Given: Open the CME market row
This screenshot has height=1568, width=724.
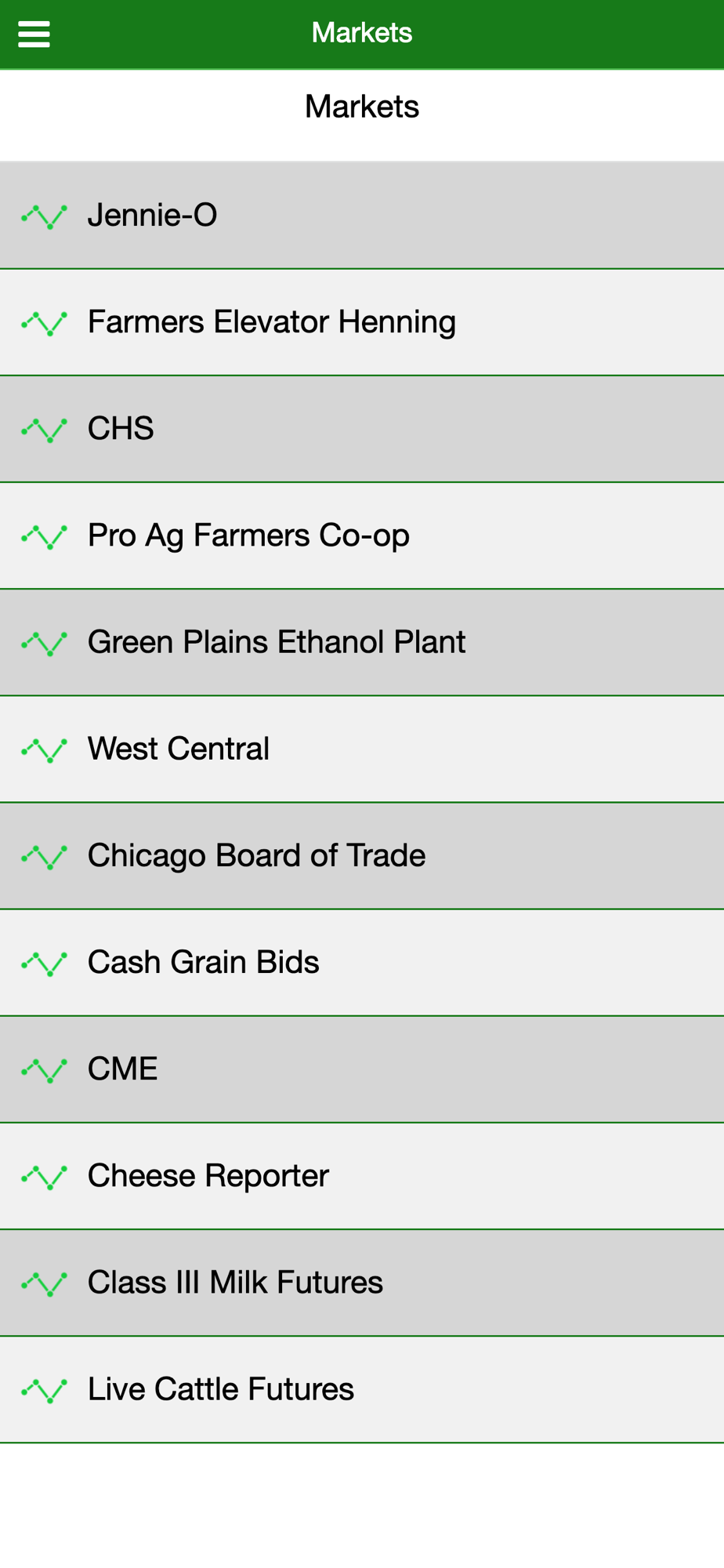Looking at the screenshot, I should 362,1069.
